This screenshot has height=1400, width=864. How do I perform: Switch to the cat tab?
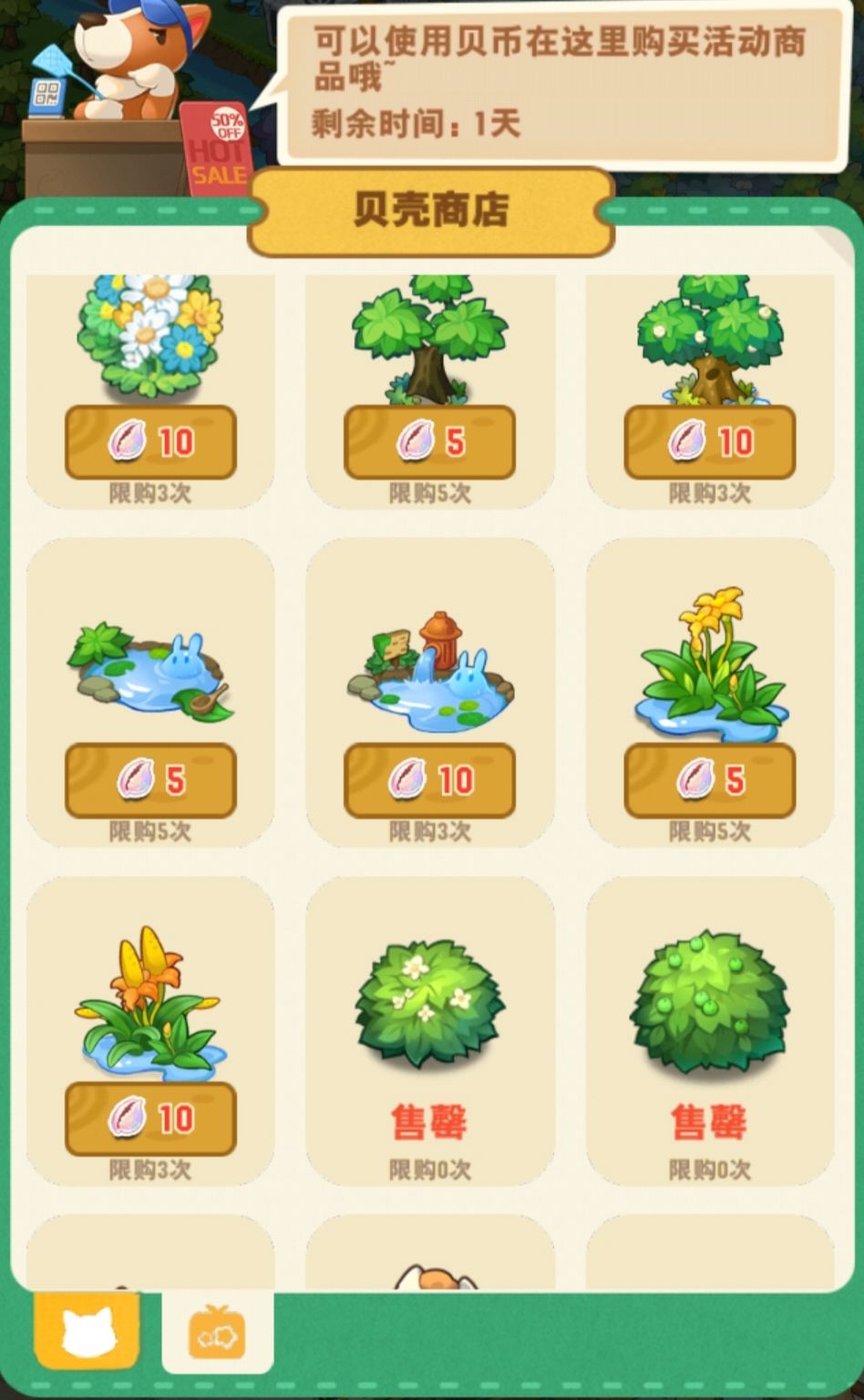click(87, 1333)
